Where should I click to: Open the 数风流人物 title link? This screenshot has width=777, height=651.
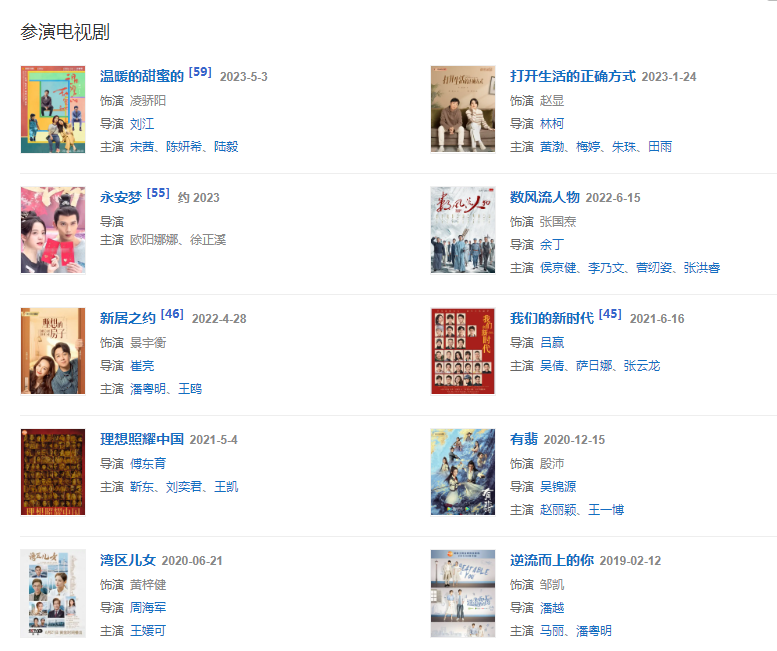click(x=544, y=197)
